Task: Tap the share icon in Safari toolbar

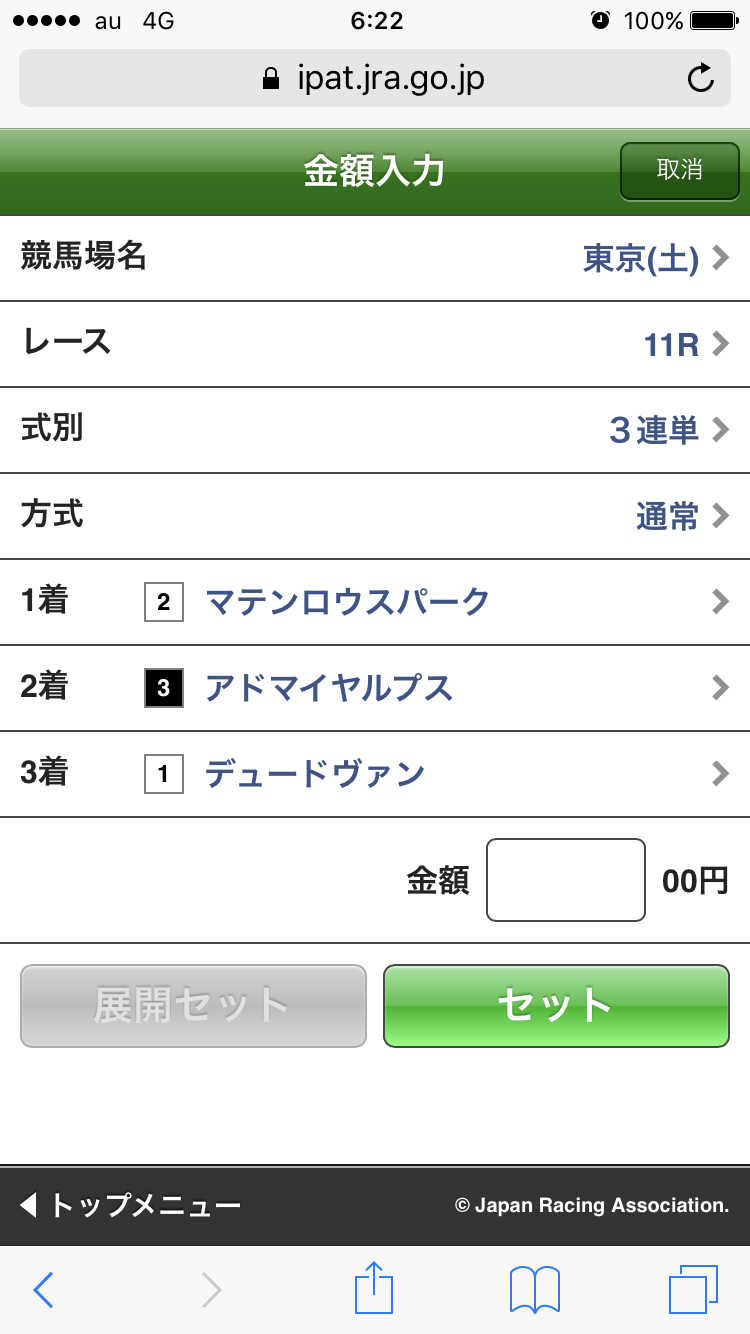Action: pos(374,1289)
